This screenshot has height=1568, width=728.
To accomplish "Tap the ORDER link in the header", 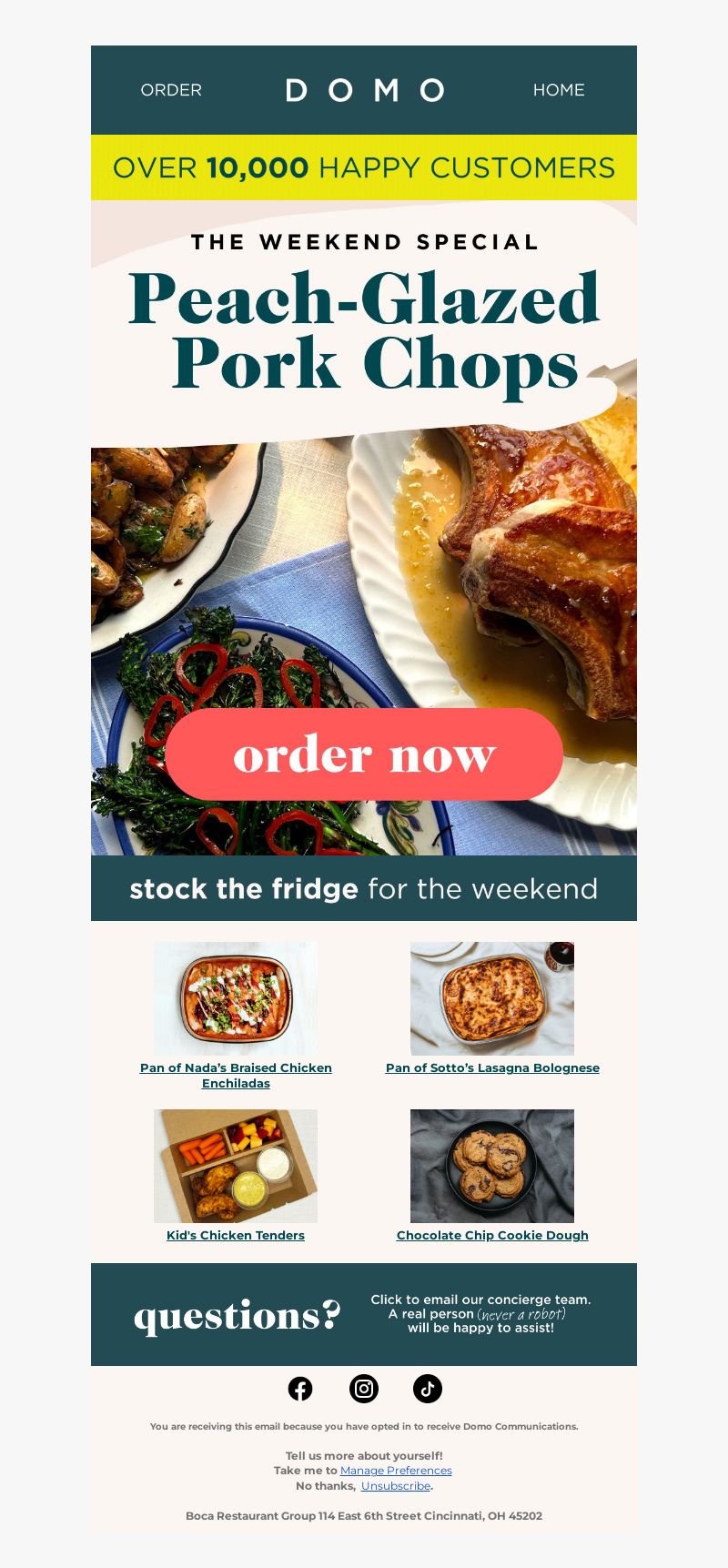I will point(171,90).
